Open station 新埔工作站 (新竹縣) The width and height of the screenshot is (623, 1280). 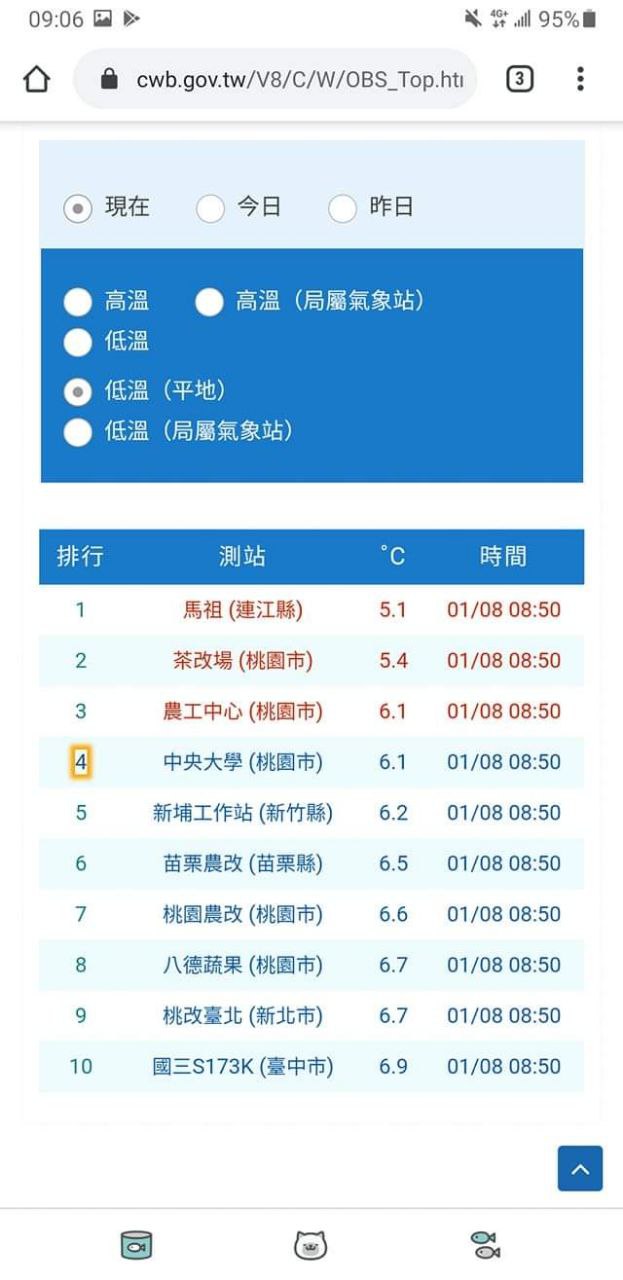[243, 813]
